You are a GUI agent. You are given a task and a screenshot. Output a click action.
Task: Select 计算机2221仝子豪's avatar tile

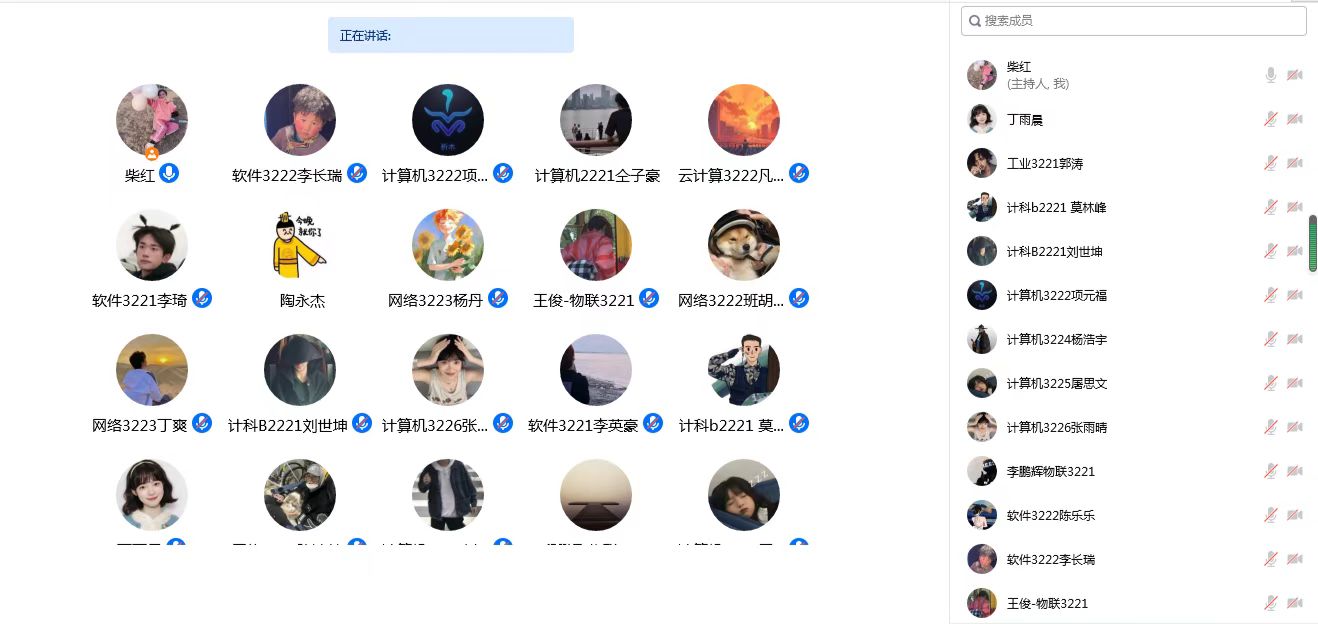click(x=596, y=120)
